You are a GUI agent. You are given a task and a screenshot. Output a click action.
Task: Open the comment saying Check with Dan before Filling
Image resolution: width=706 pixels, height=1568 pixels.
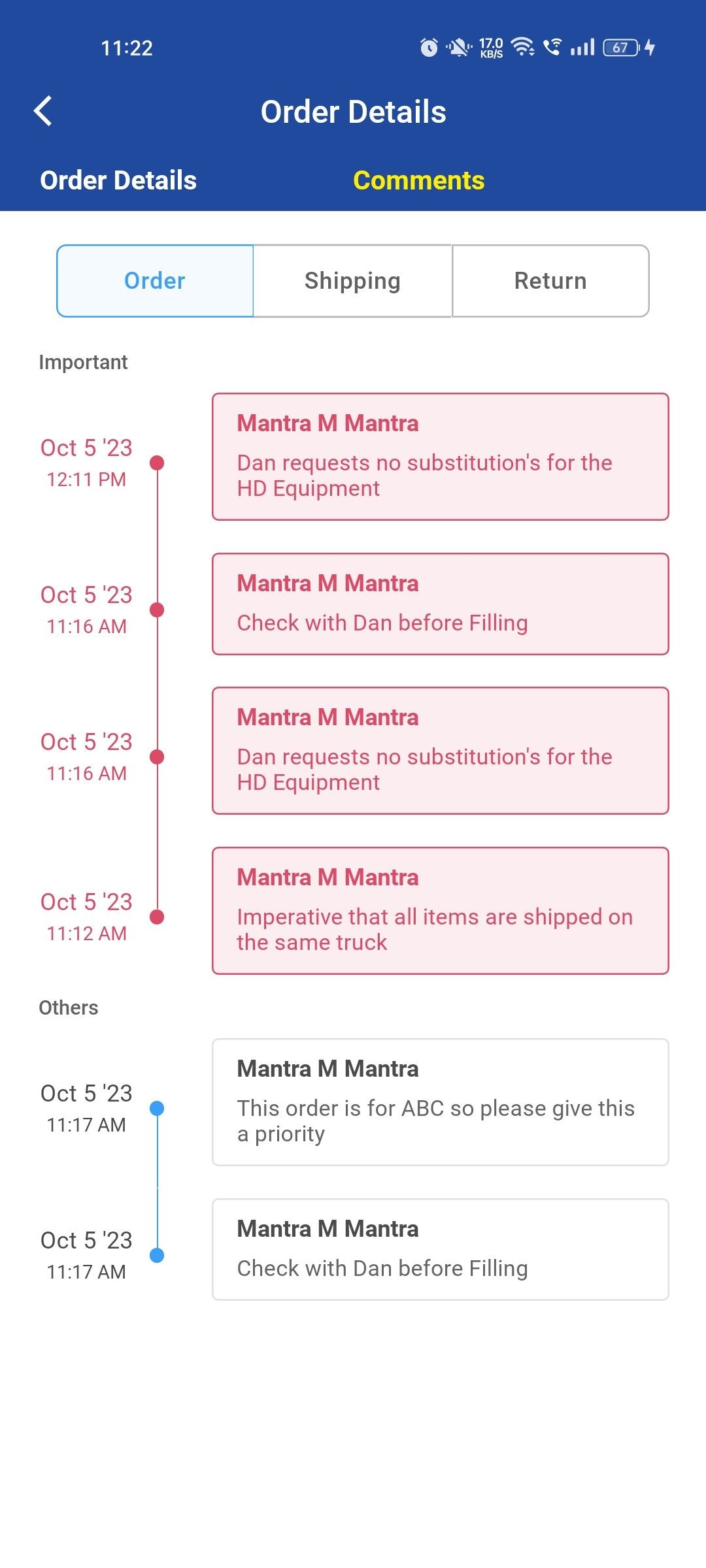(x=440, y=603)
